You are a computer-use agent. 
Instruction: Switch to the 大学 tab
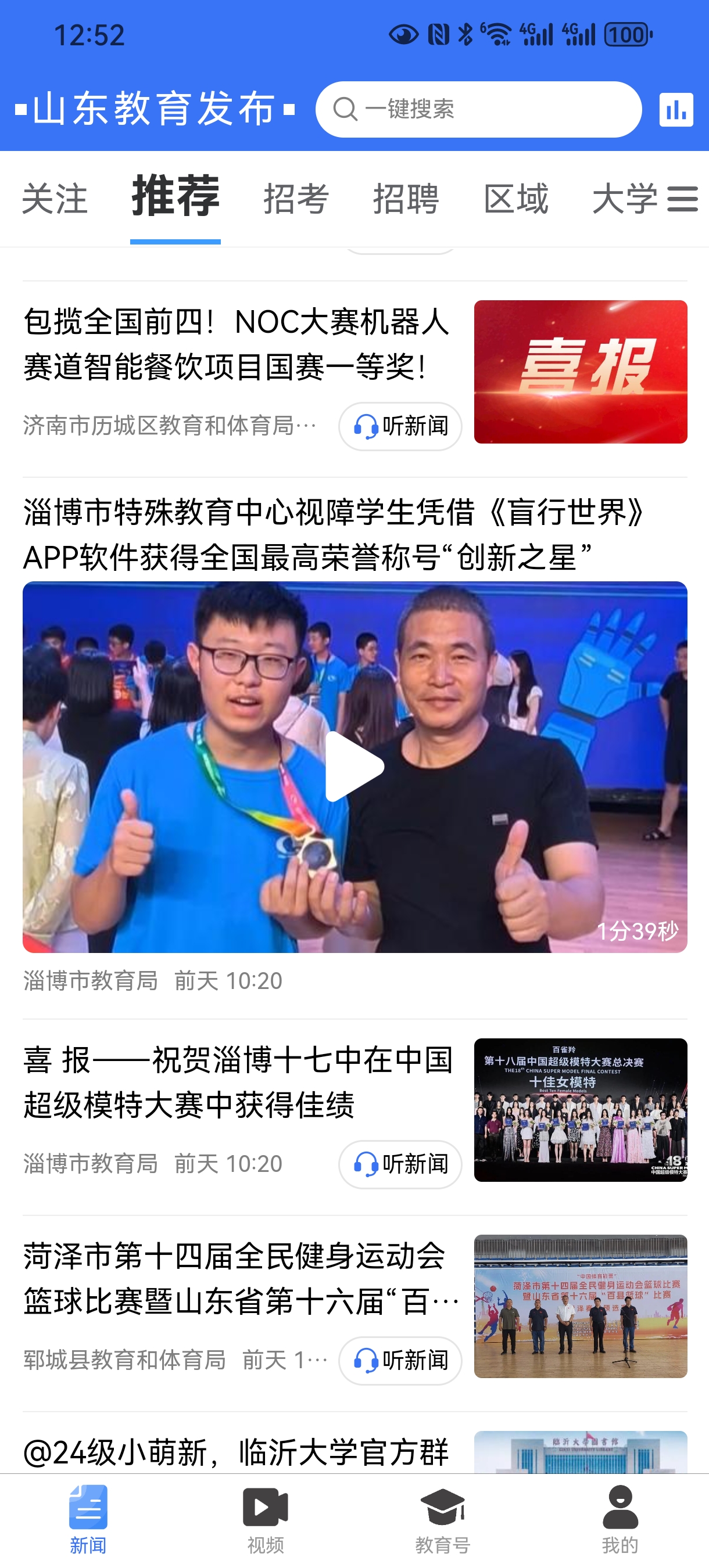(x=624, y=199)
